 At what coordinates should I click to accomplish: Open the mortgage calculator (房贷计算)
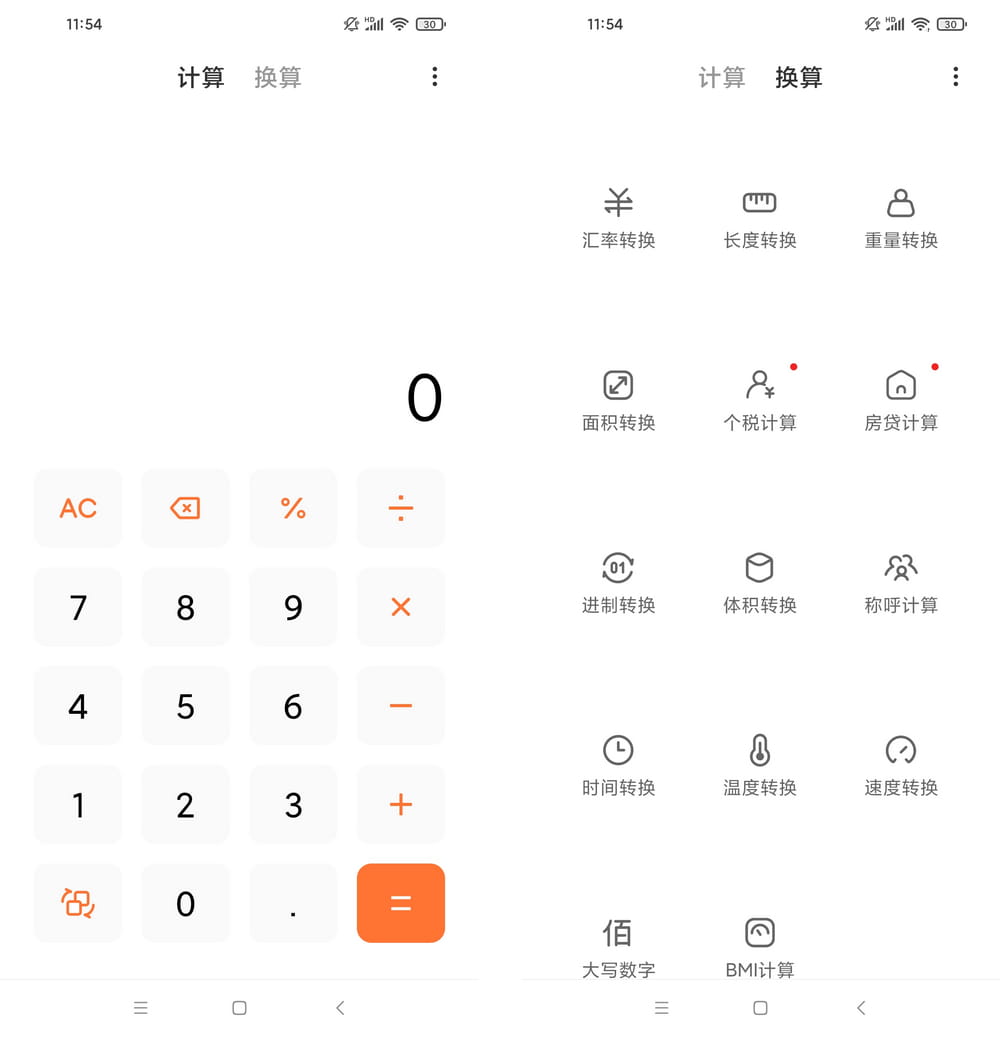900,398
